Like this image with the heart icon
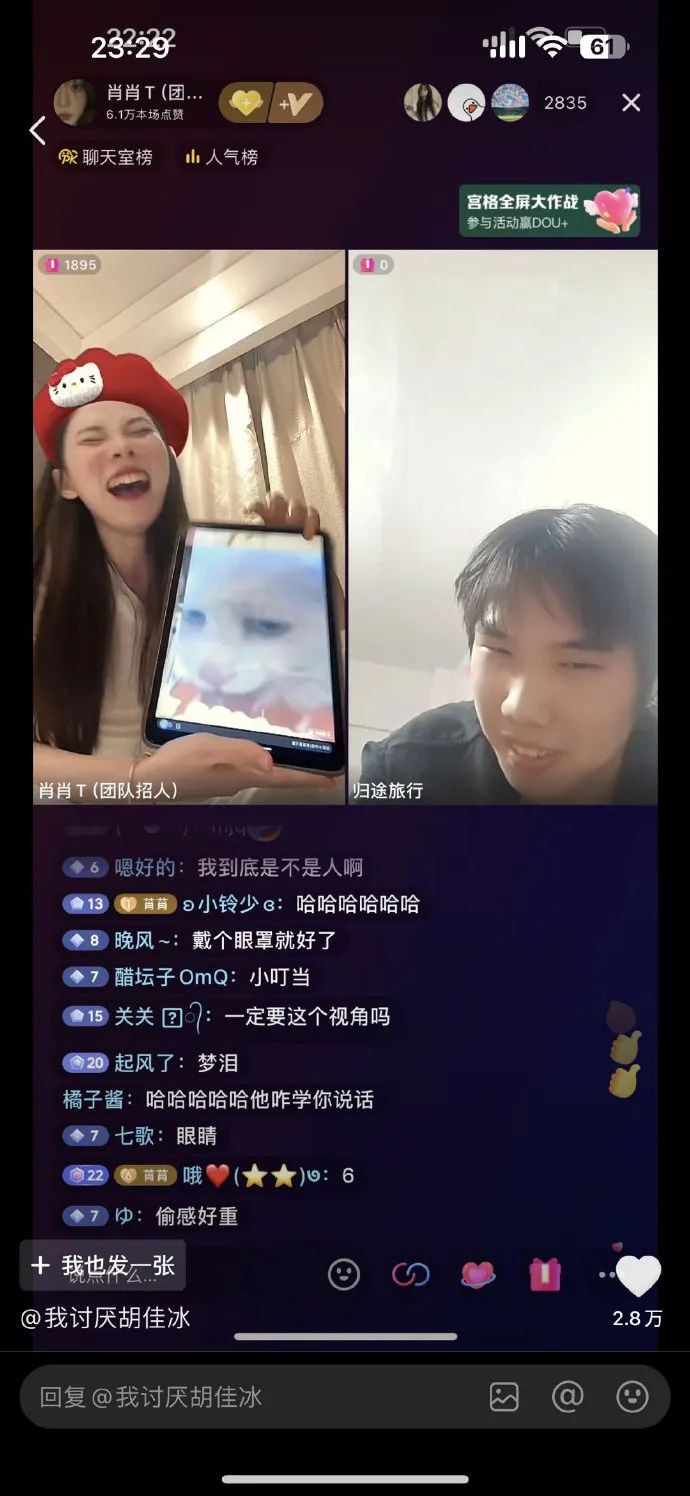The width and height of the screenshot is (690, 1496). (638, 1277)
